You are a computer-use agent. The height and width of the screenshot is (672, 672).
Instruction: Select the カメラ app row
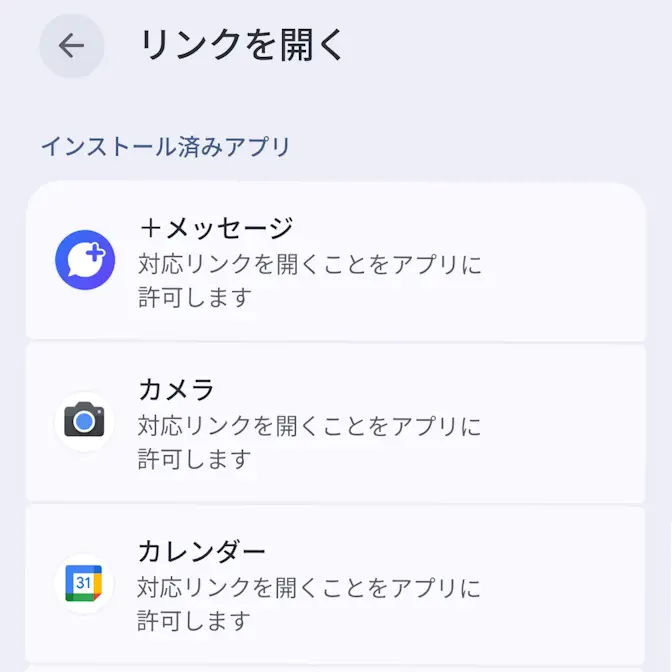(x=336, y=423)
